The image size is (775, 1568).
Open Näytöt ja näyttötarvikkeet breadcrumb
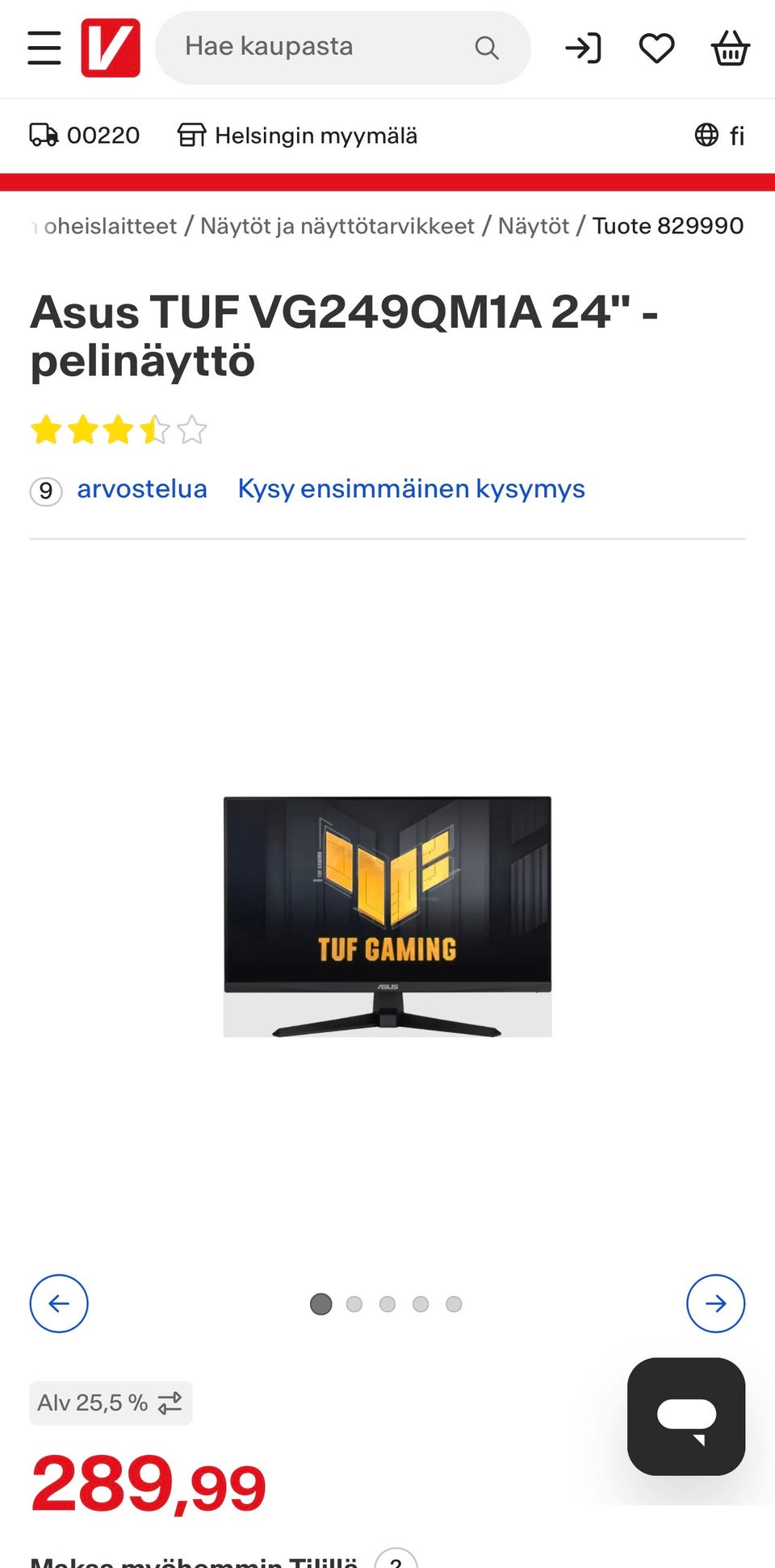point(337,226)
